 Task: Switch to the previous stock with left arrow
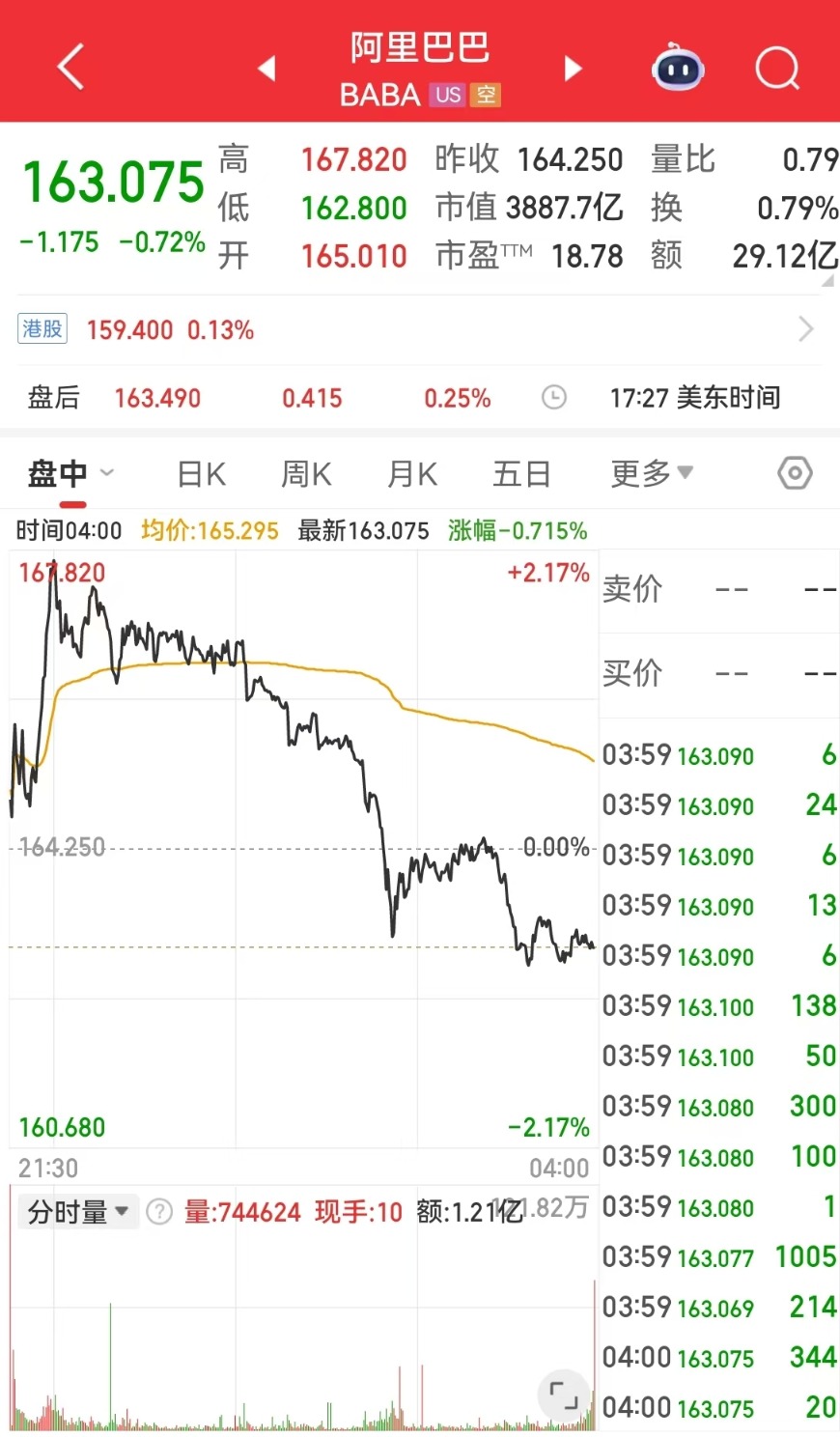point(266,69)
